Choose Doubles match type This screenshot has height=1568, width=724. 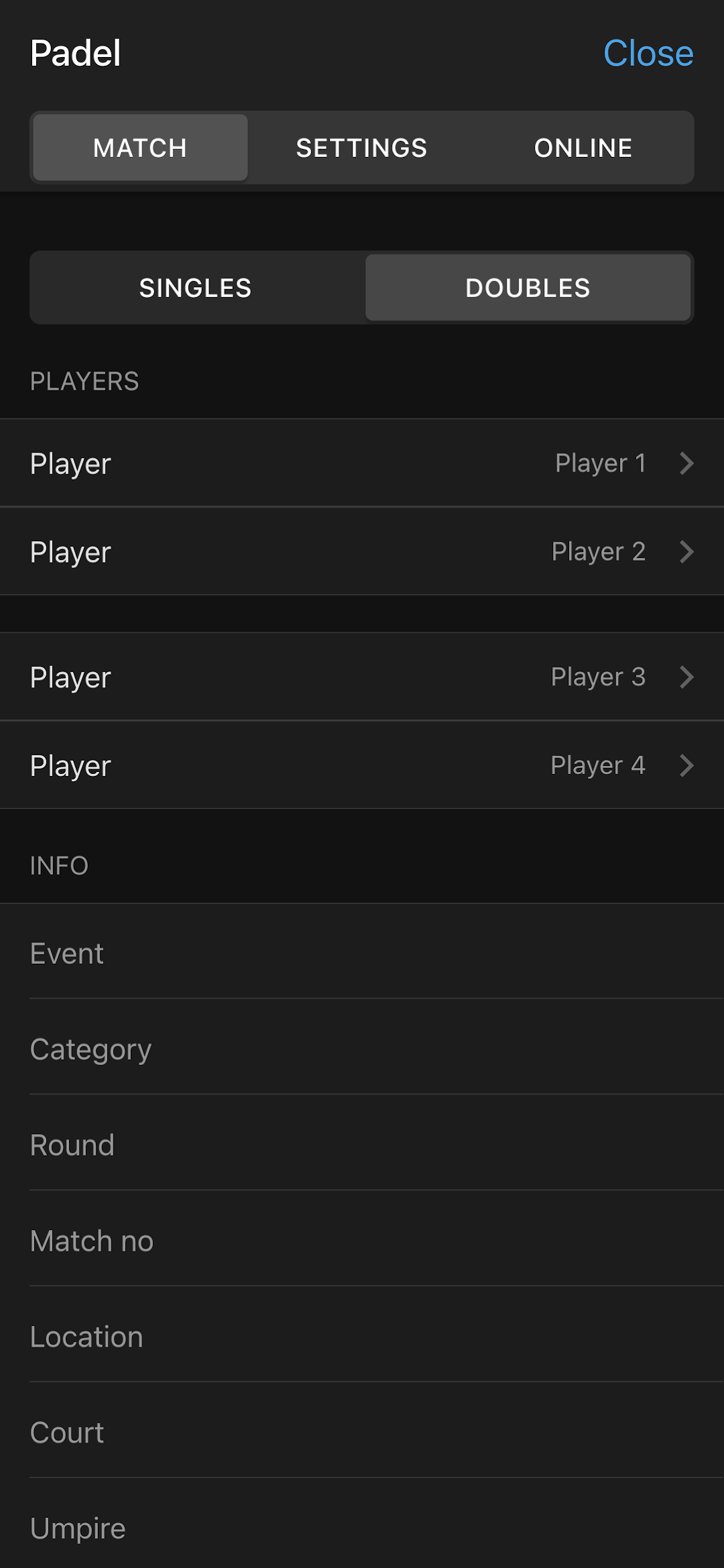click(528, 288)
